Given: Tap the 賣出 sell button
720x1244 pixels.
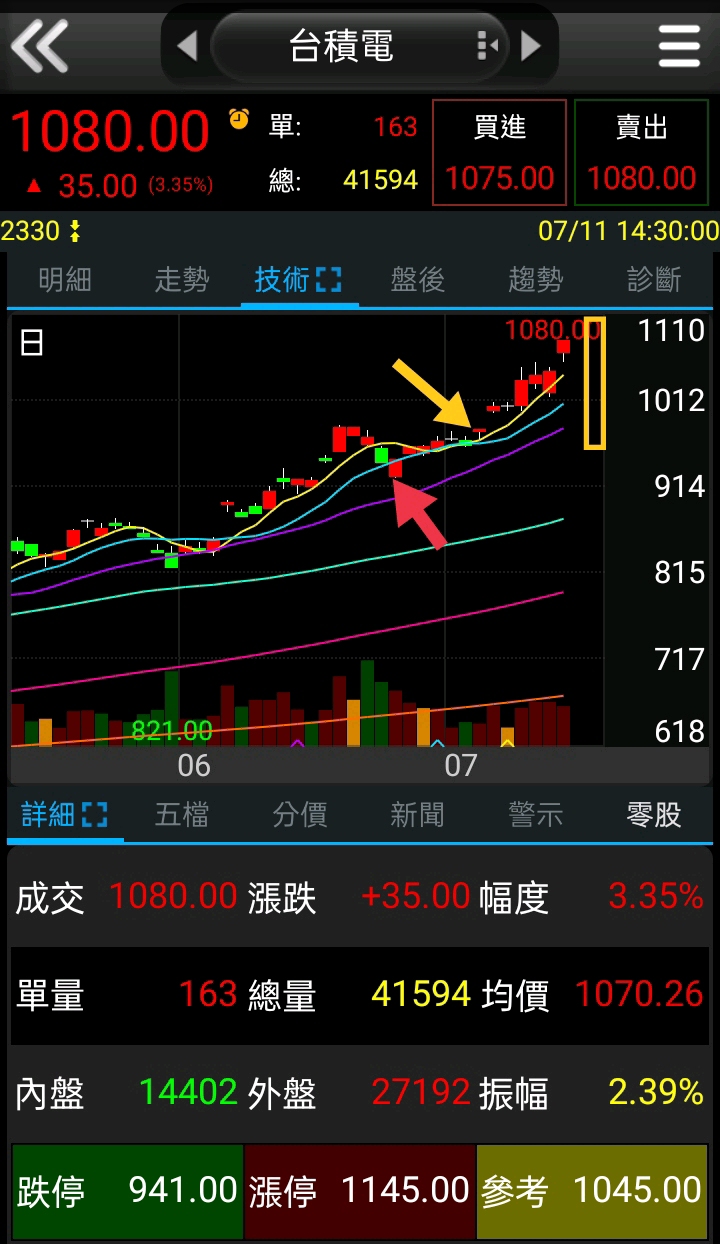Looking at the screenshot, I should [x=641, y=153].
